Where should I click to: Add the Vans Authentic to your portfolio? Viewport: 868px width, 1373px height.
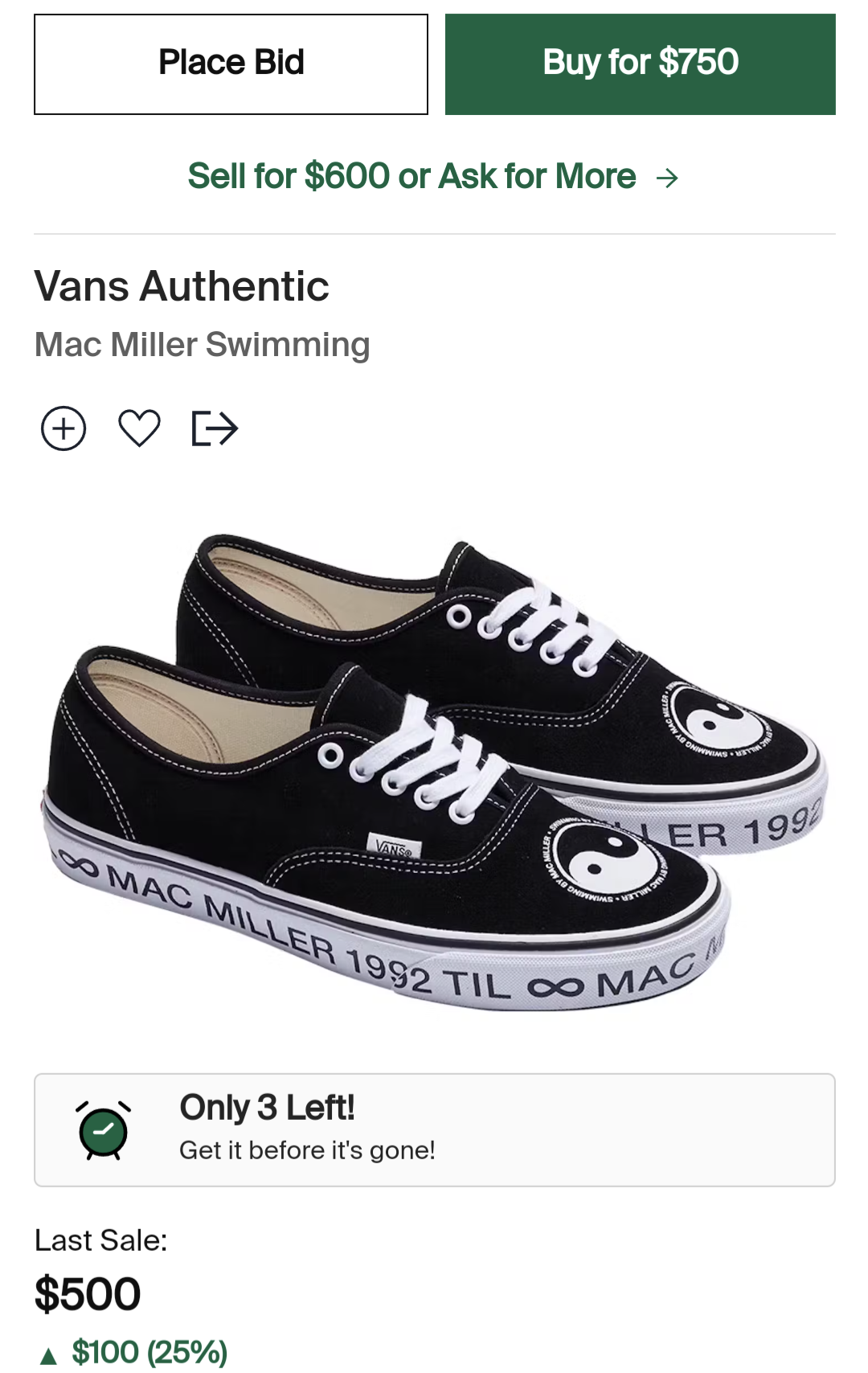[x=63, y=428]
